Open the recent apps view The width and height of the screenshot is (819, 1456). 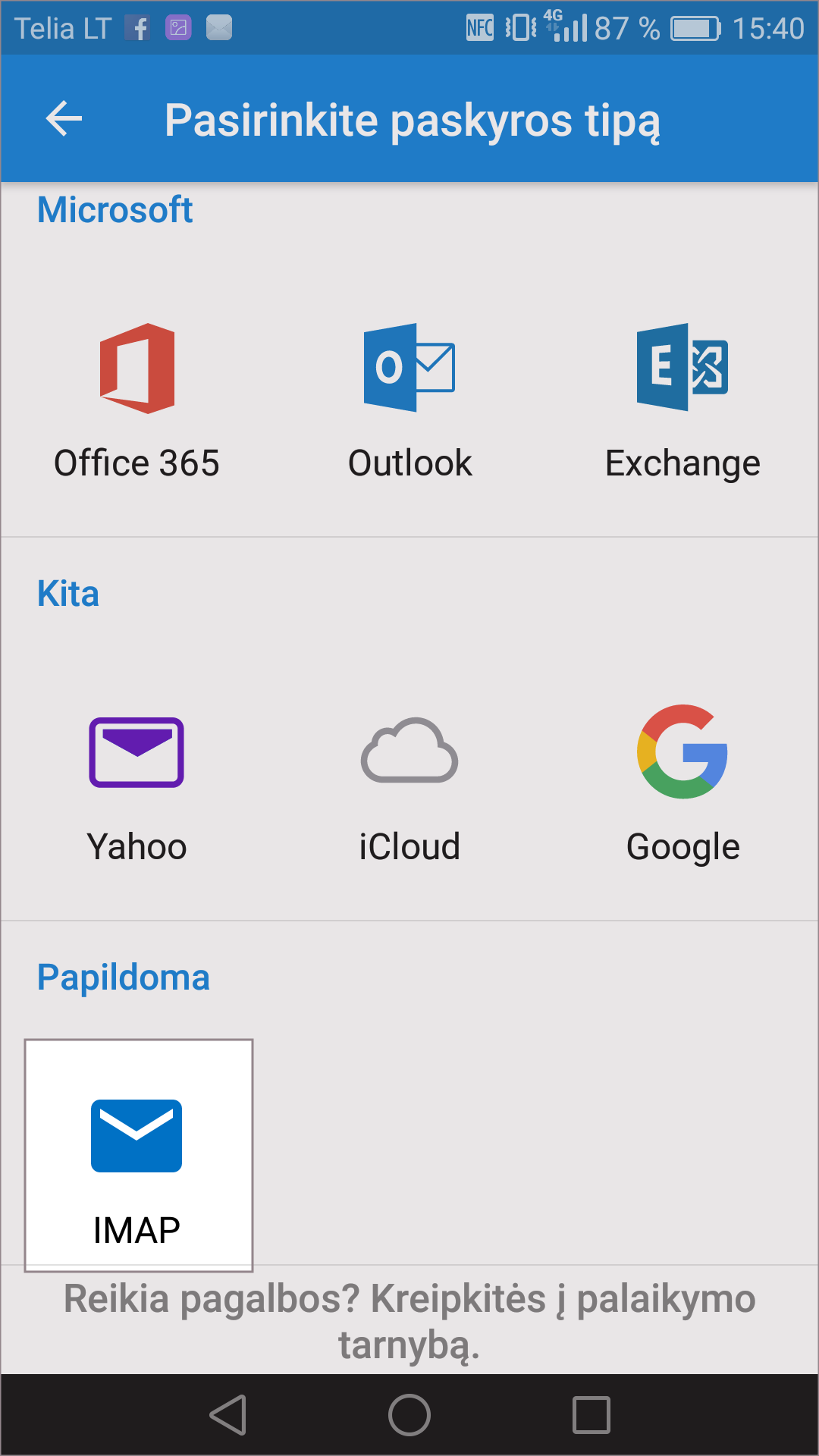click(x=591, y=1415)
